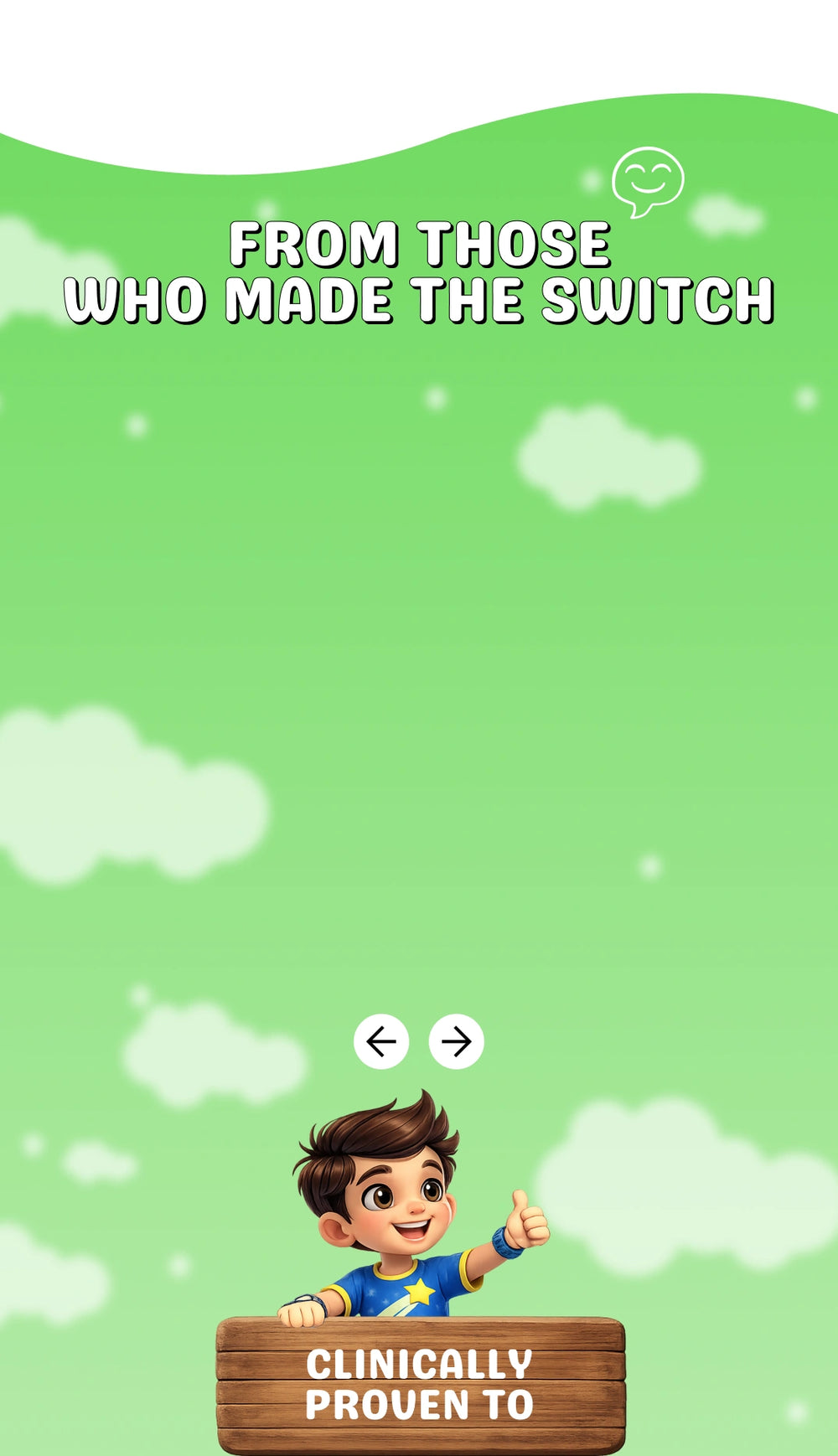The width and height of the screenshot is (838, 1456).
Task: Show the previous testimonial slide
Action: point(381,1041)
